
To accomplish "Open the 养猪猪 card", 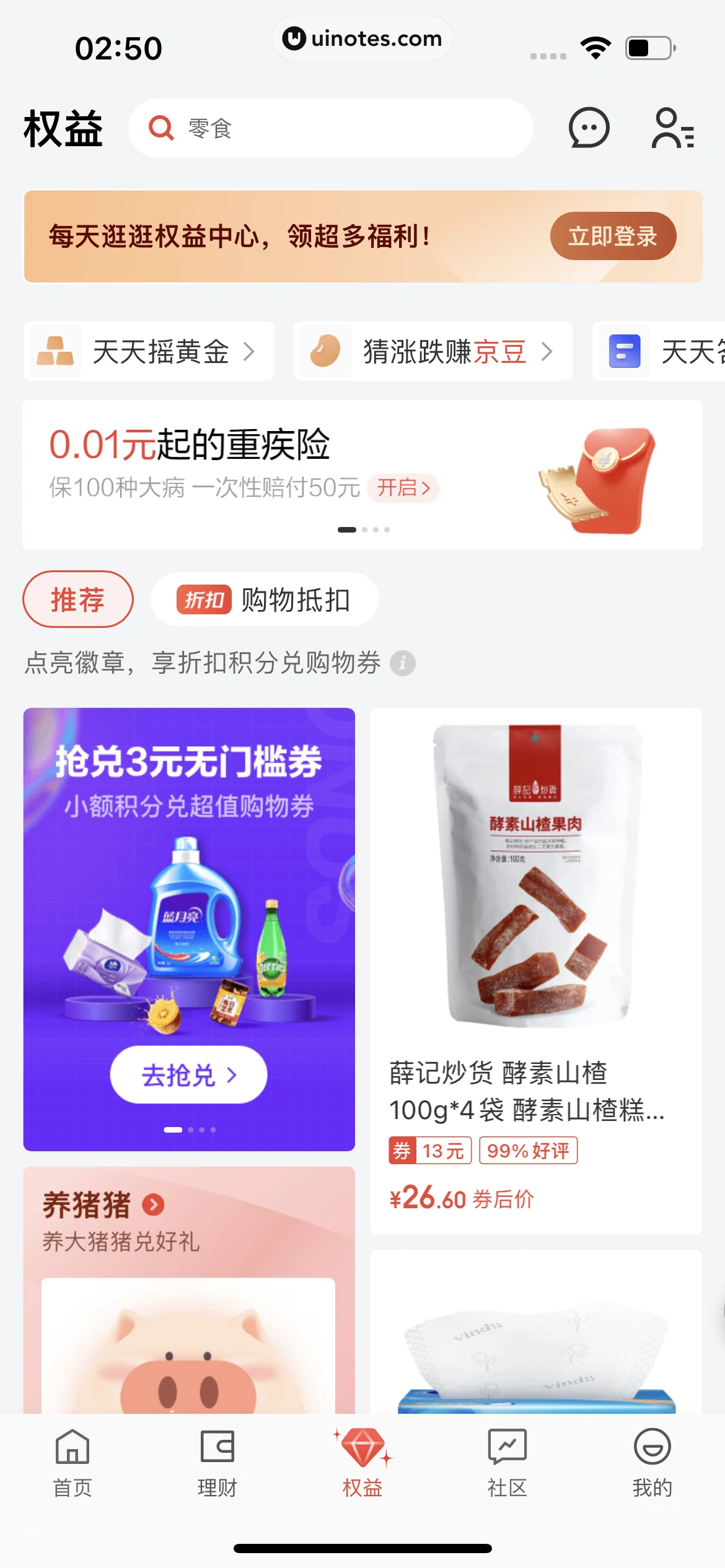I will coord(188,1288).
